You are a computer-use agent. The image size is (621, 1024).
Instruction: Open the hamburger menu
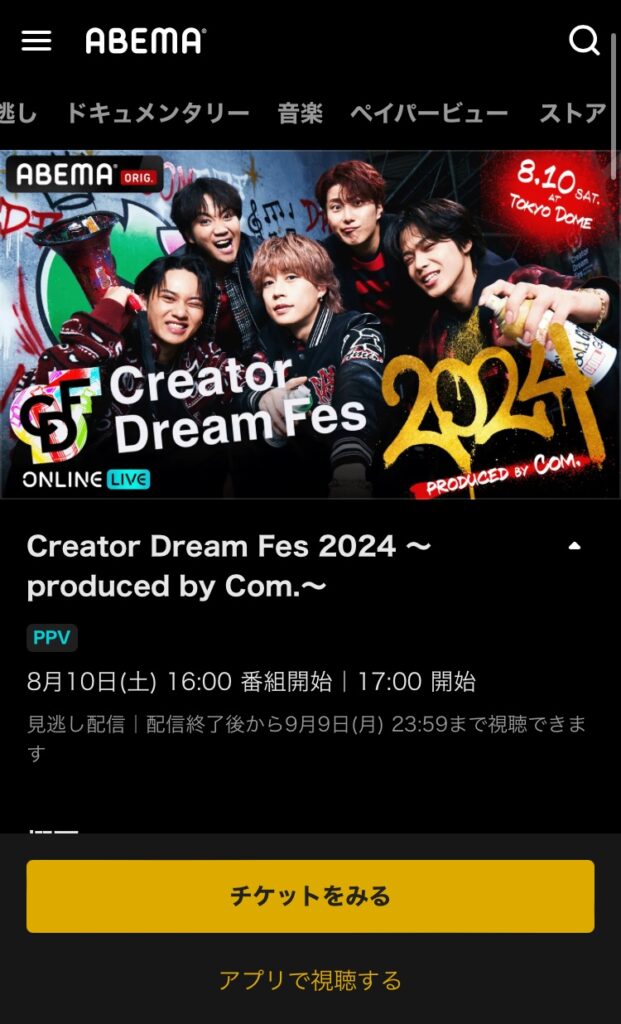(x=36, y=40)
